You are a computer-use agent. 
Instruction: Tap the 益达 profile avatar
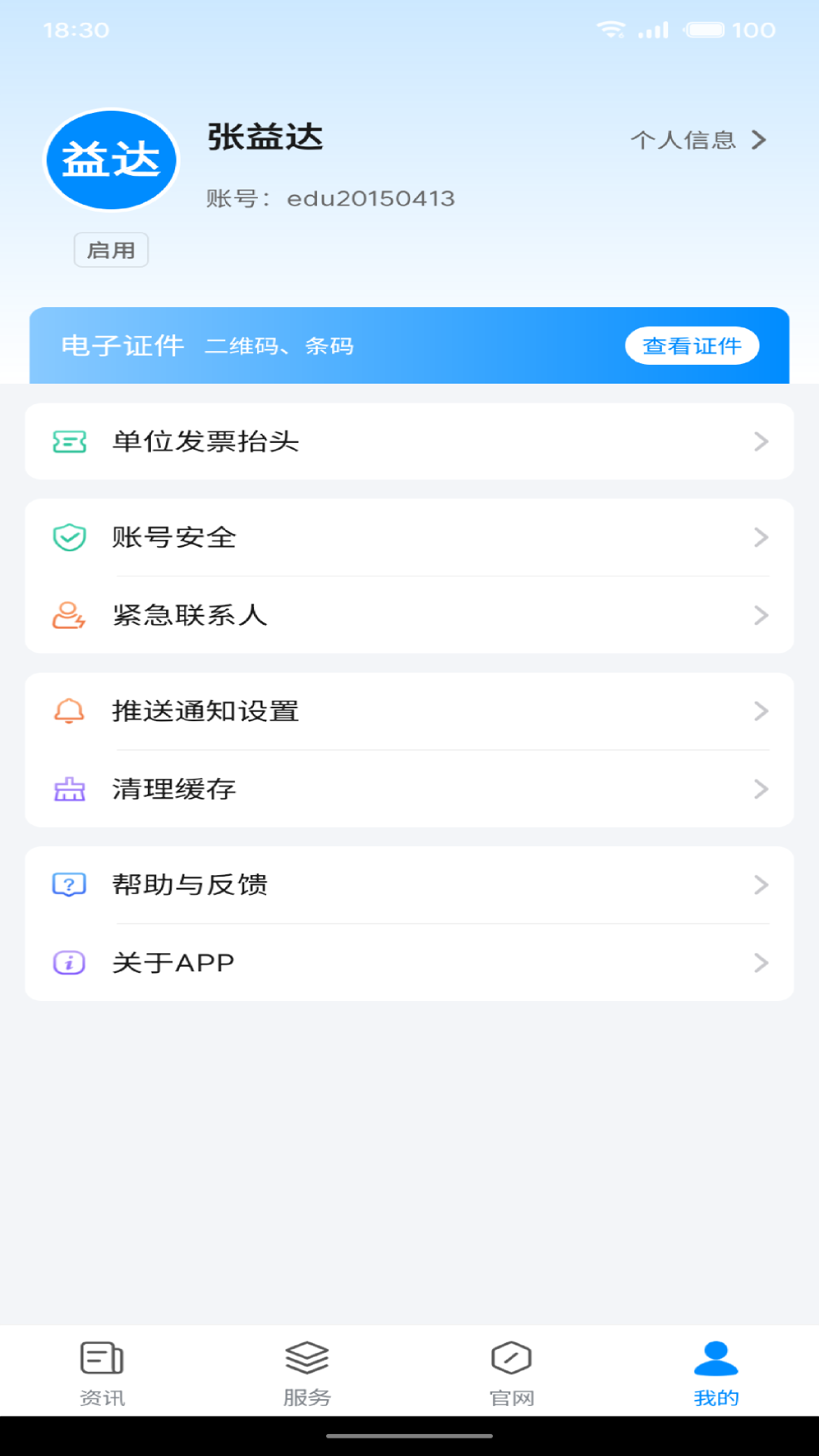click(x=111, y=160)
